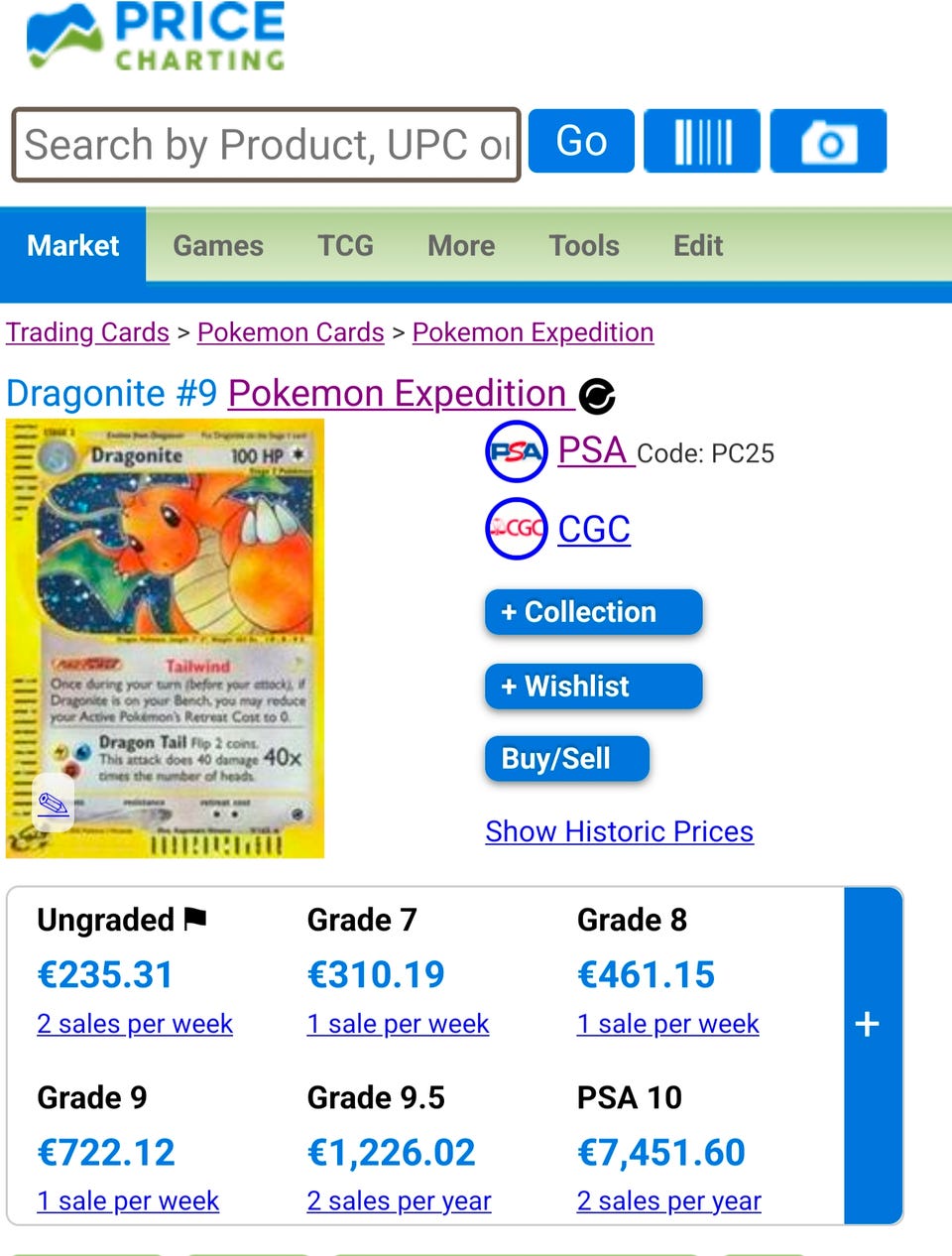
Task: Open the CGC grading link
Action: tap(593, 530)
